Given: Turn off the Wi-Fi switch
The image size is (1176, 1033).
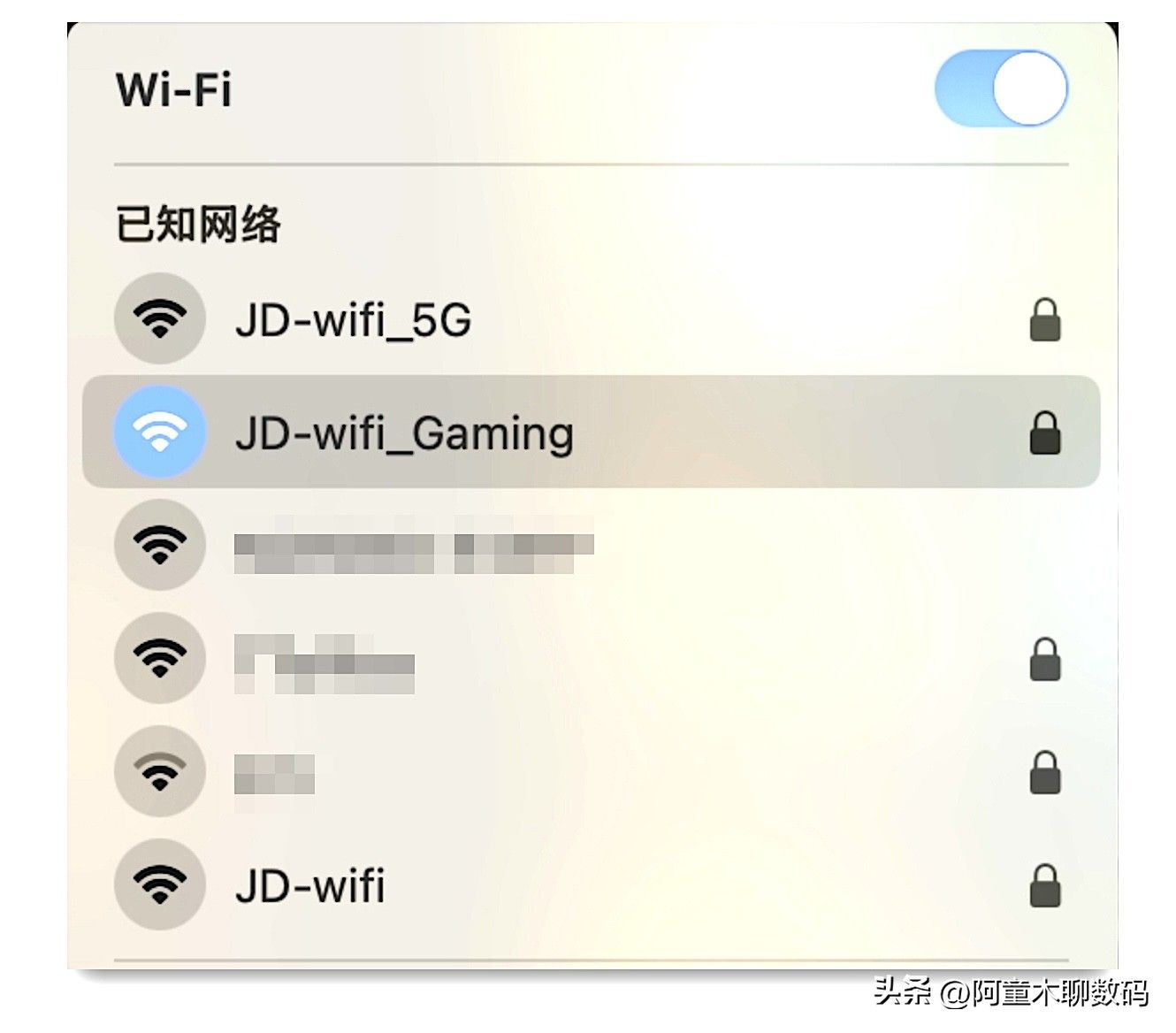Looking at the screenshot, I should coord(1000,88).
